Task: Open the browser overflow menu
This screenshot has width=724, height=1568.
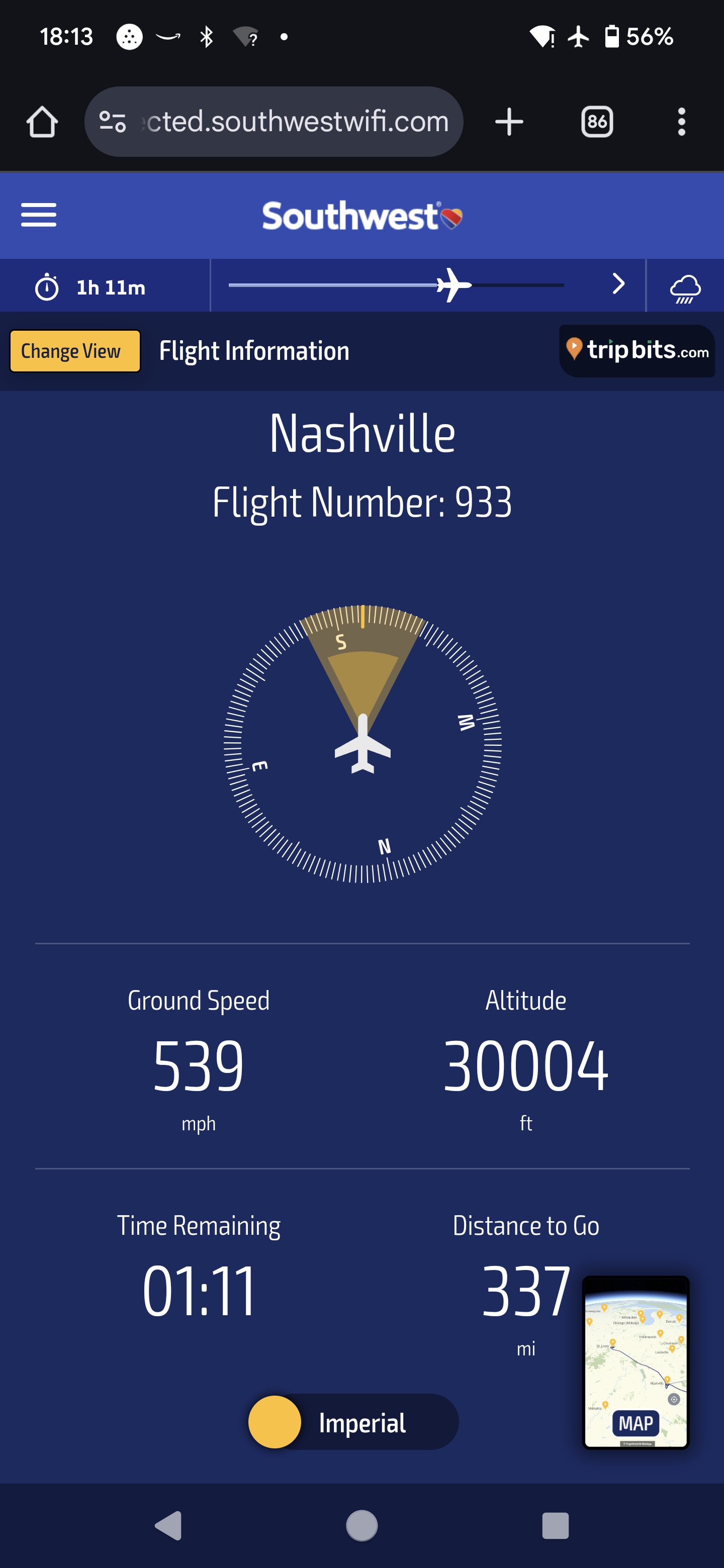Action: [x=681, y=122]
